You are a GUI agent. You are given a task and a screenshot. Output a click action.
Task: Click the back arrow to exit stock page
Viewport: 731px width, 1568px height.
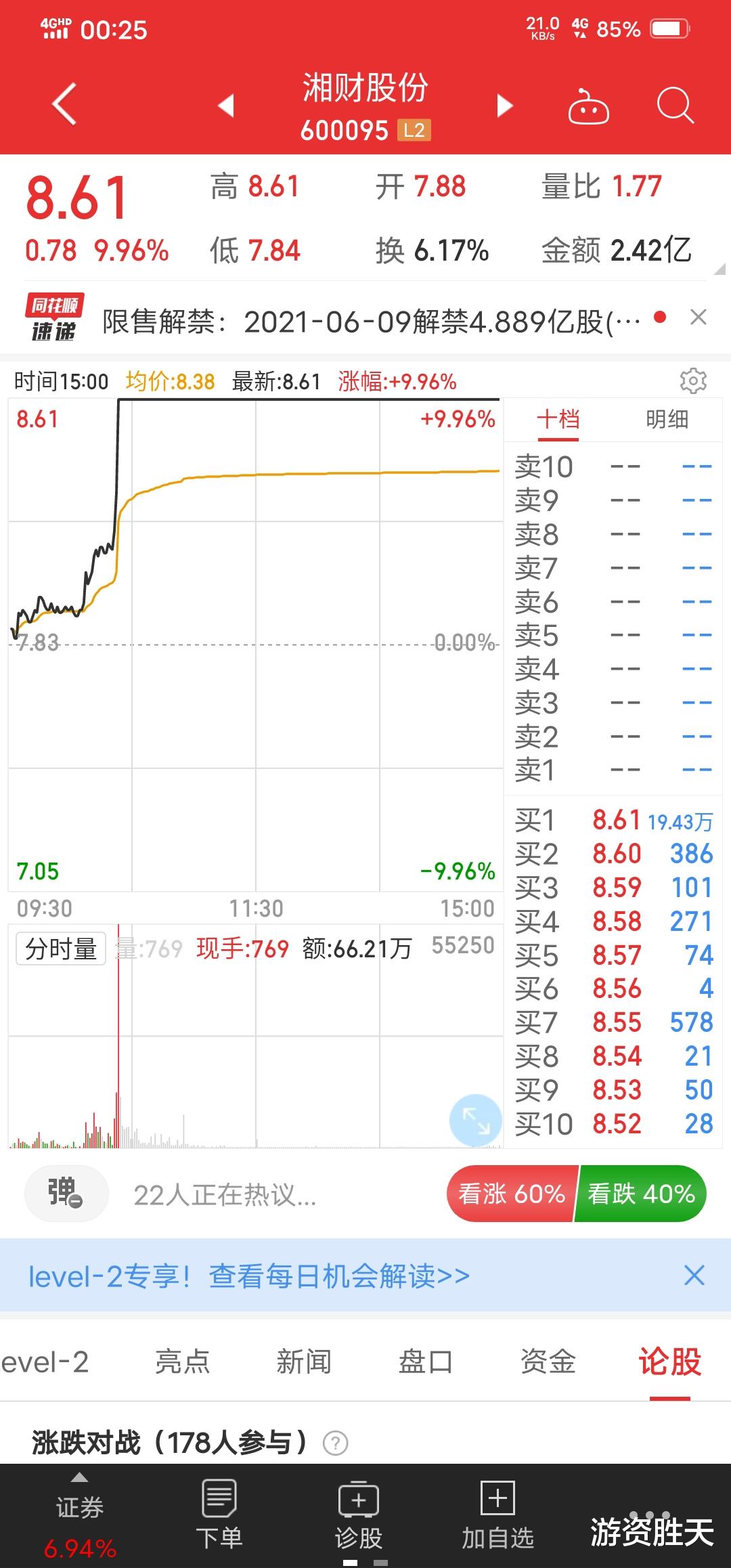63,105
